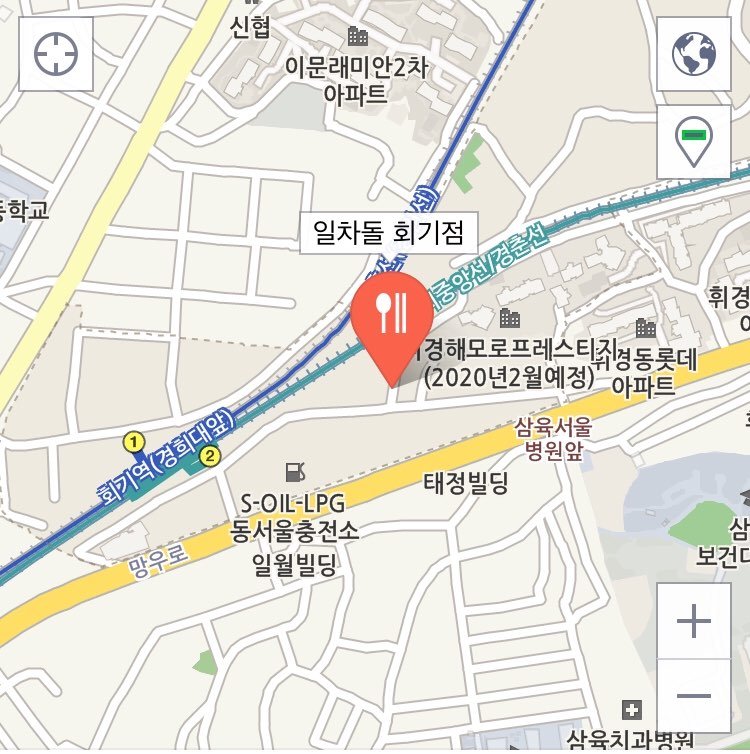Center map on my current location
The width and height of the screenshot is (750, 754).
[x=56, y=55]
